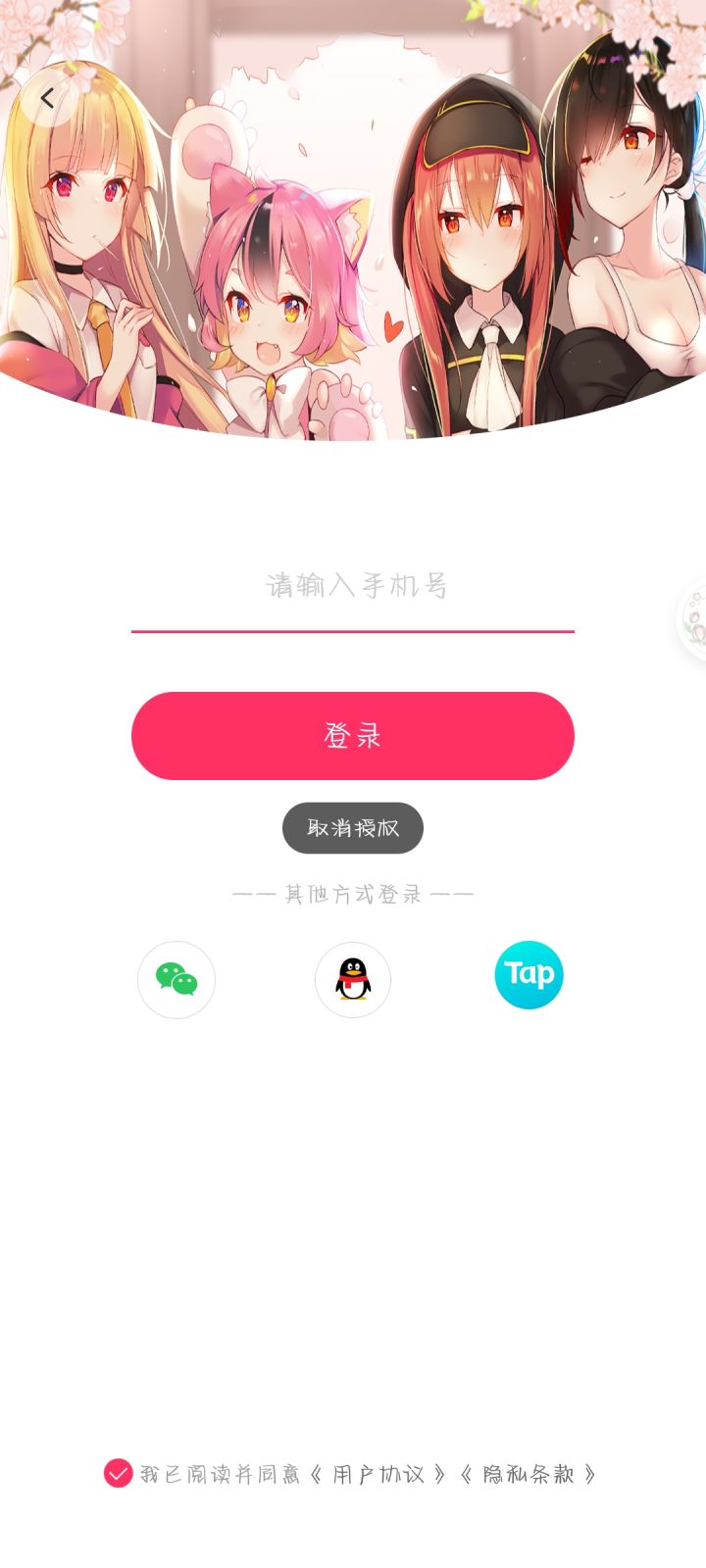Select the green WeChat login icon
This screenshot has height=1568, width=706.
[176, 980]
